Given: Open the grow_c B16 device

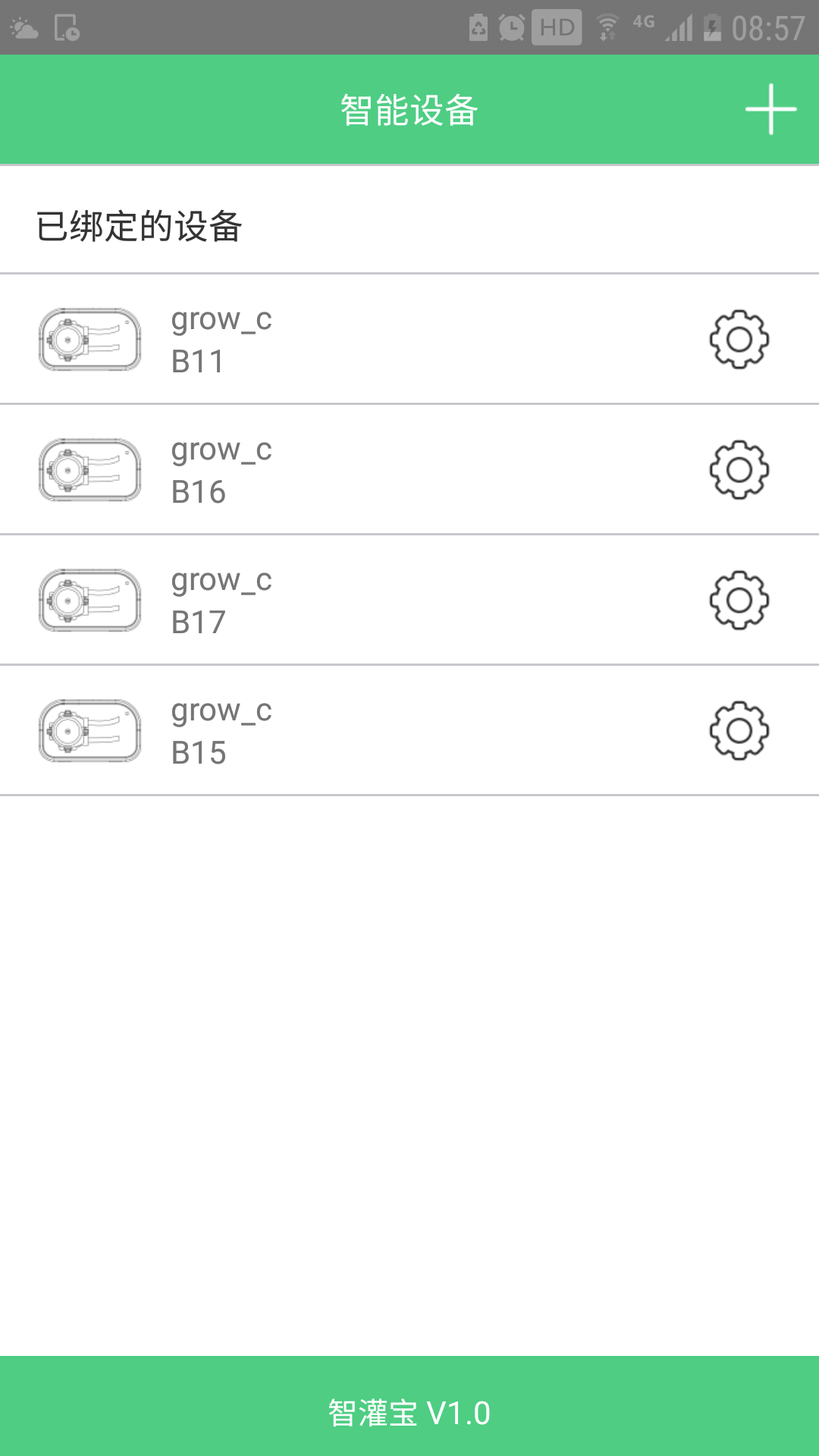Looking at the screenshot, I should point(221,470).
